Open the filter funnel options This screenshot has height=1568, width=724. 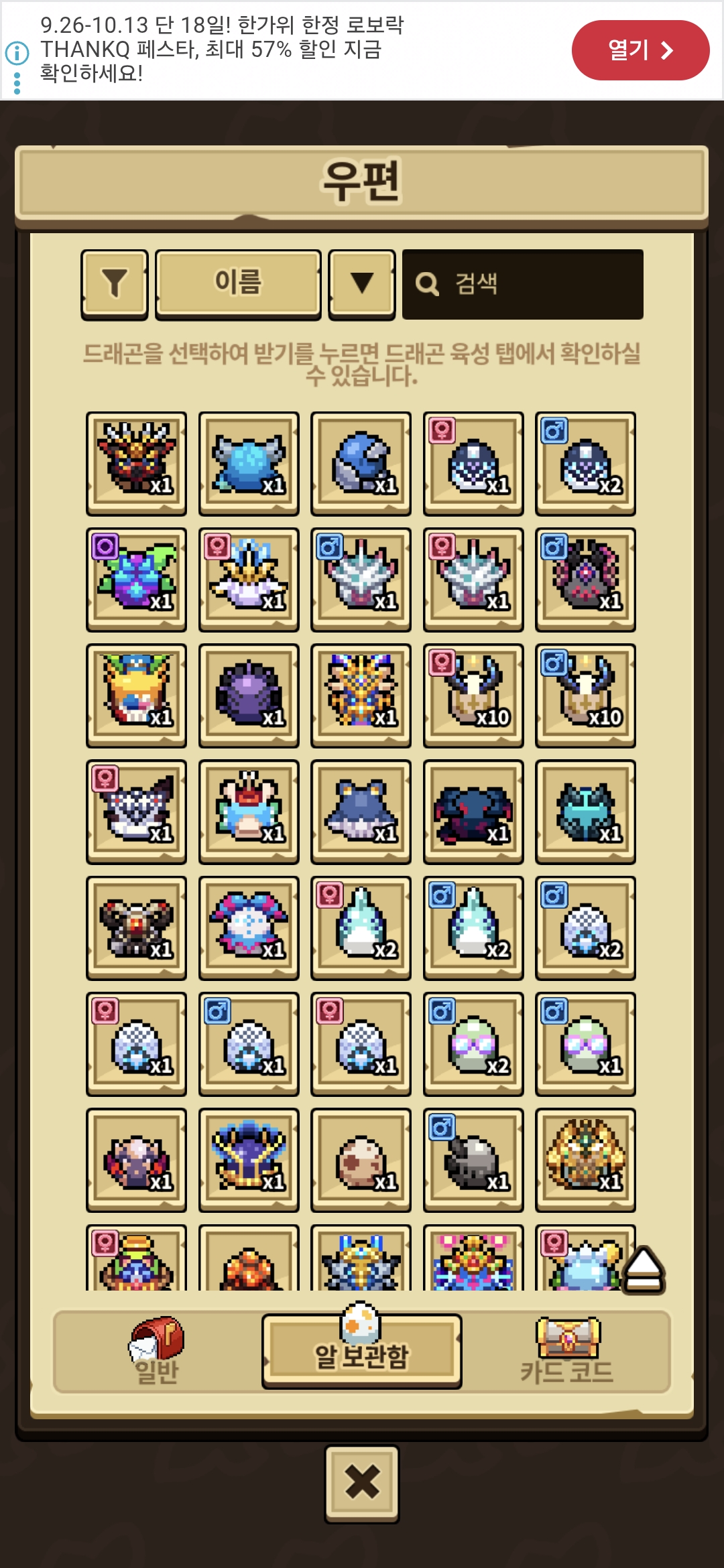115,283
